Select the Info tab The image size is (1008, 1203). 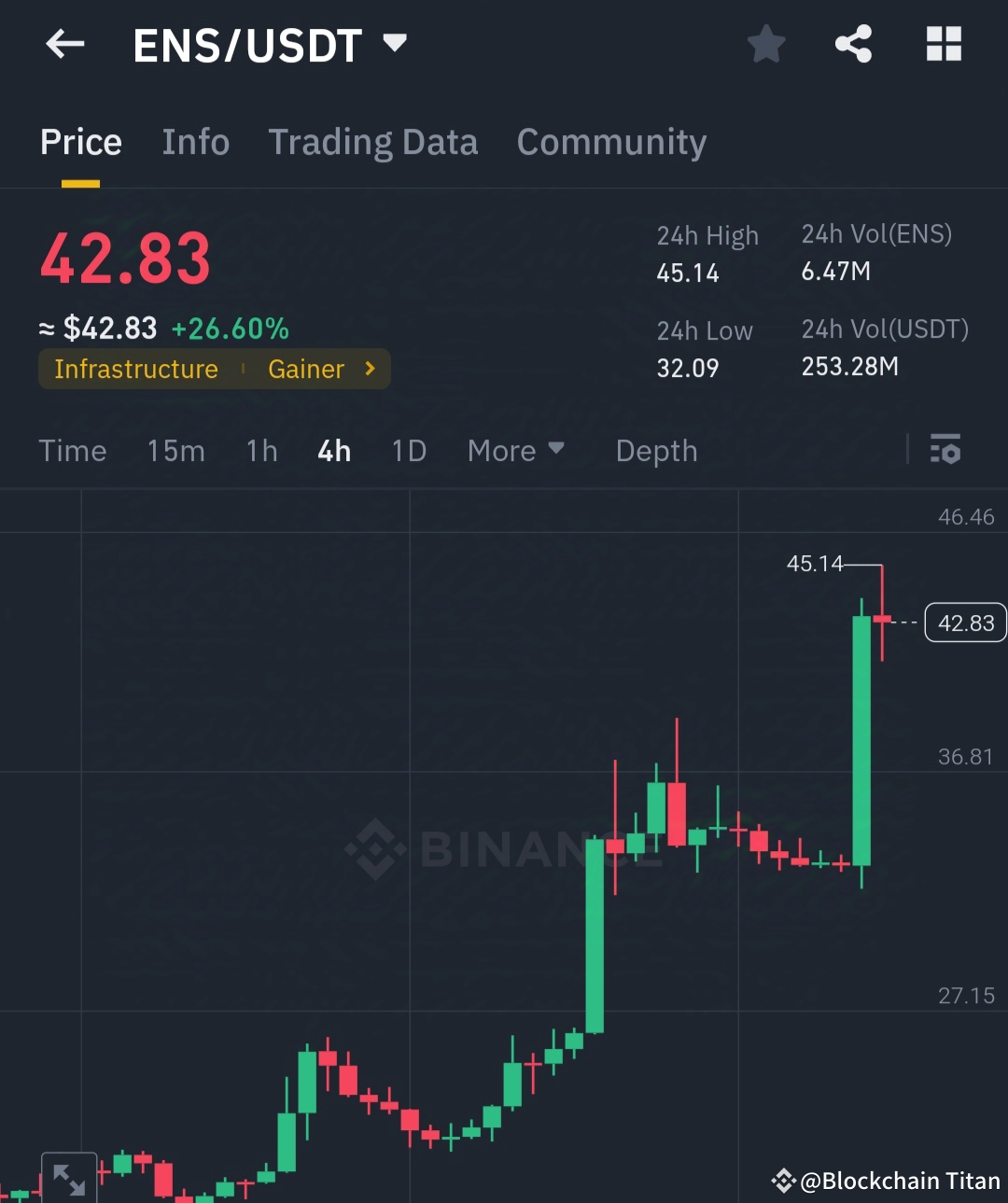point(196,142)
